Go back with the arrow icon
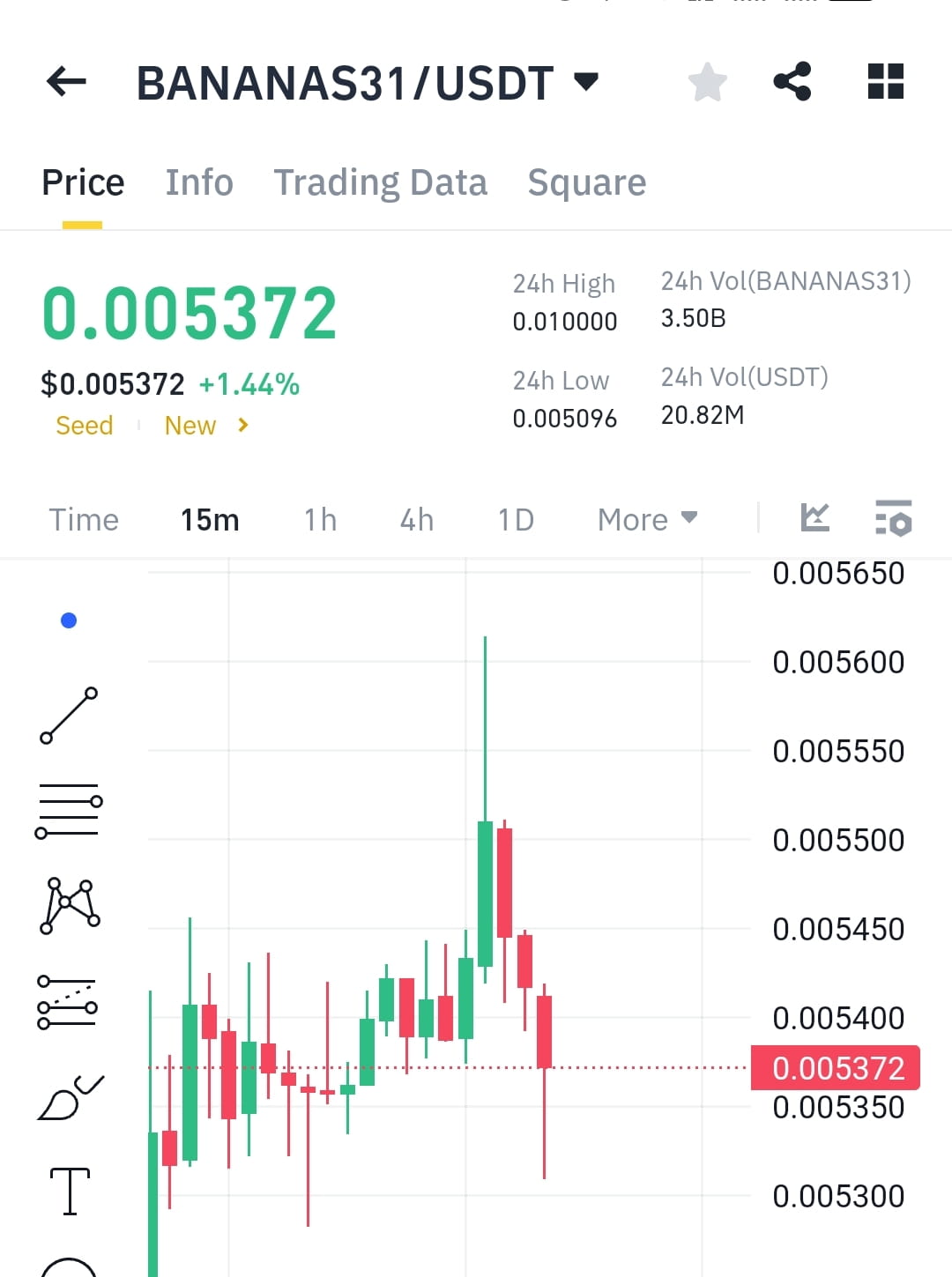Screen dimensions: 952x1277 64,81
